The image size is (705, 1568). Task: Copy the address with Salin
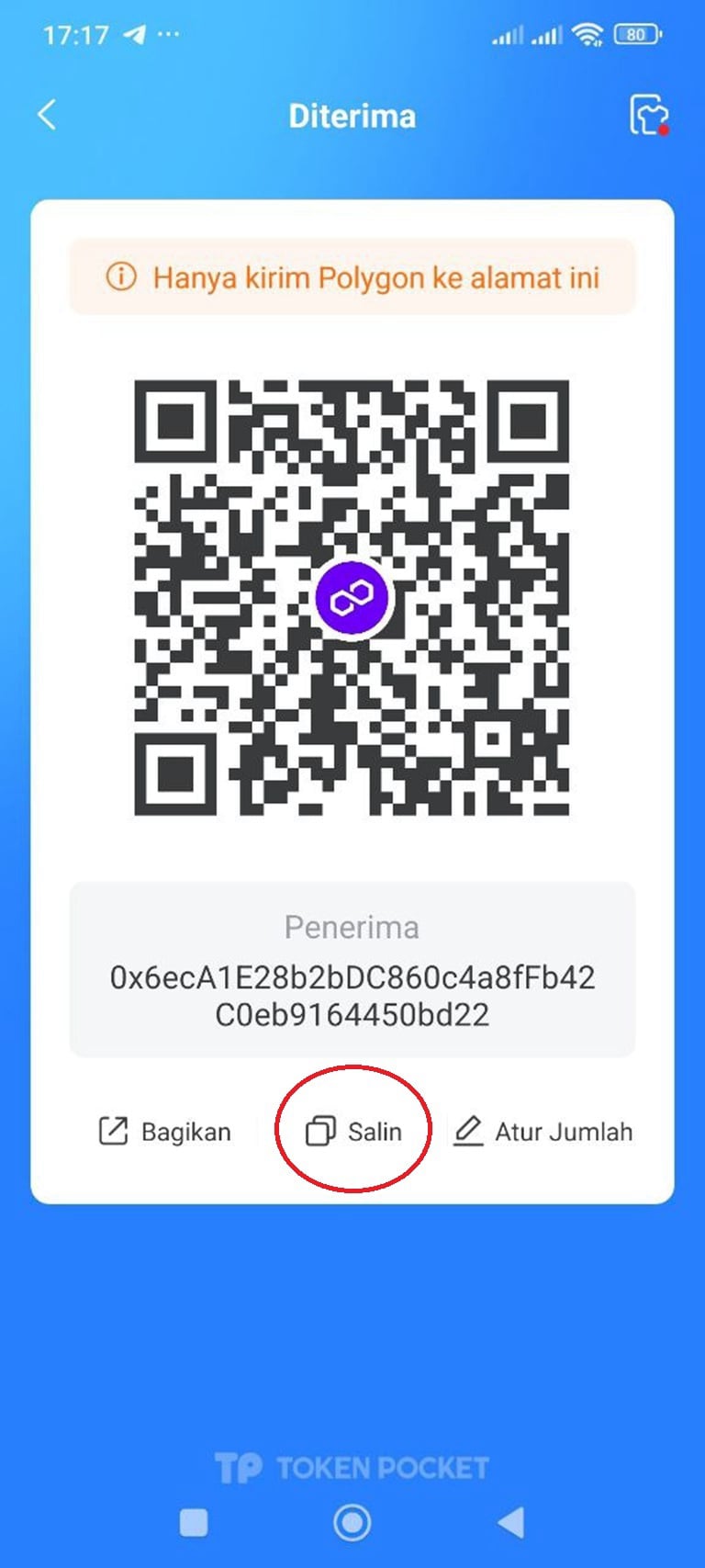click(353, 1131)
